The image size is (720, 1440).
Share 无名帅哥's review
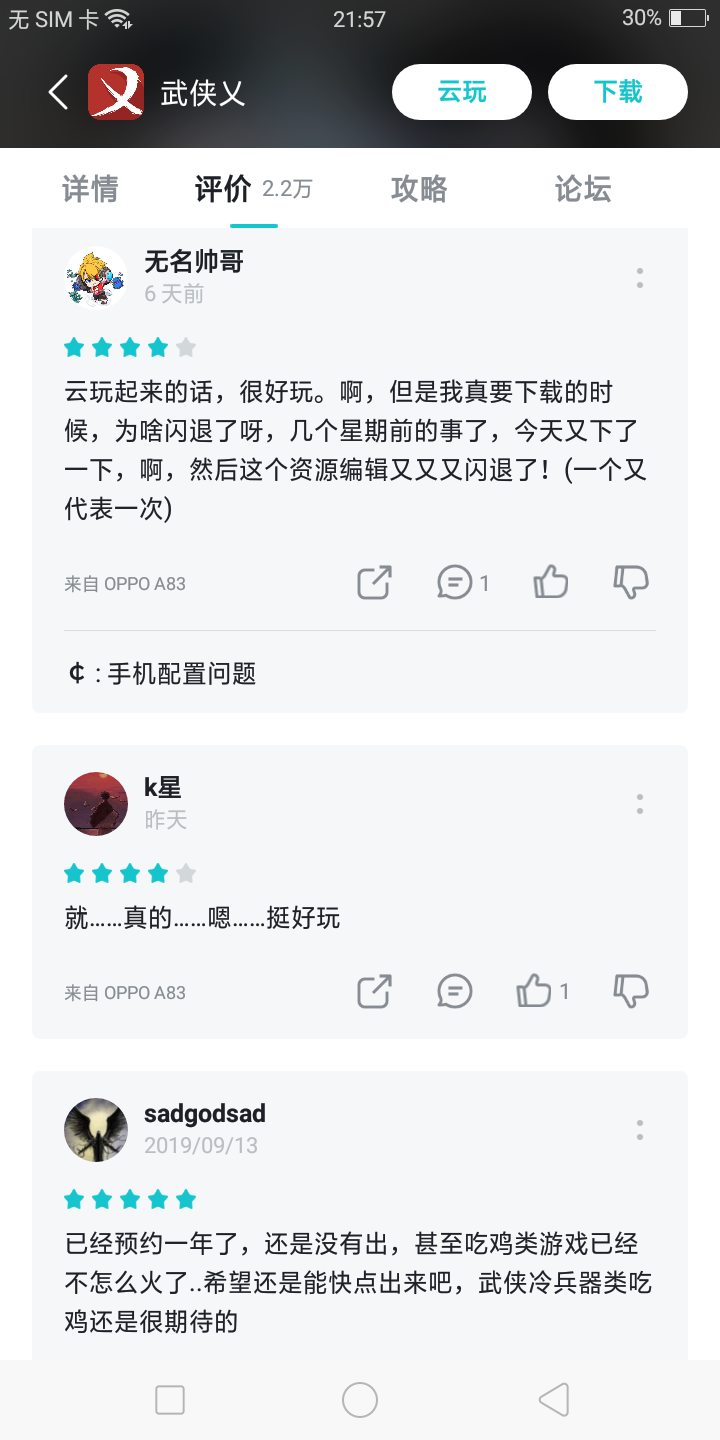point(374,583)
